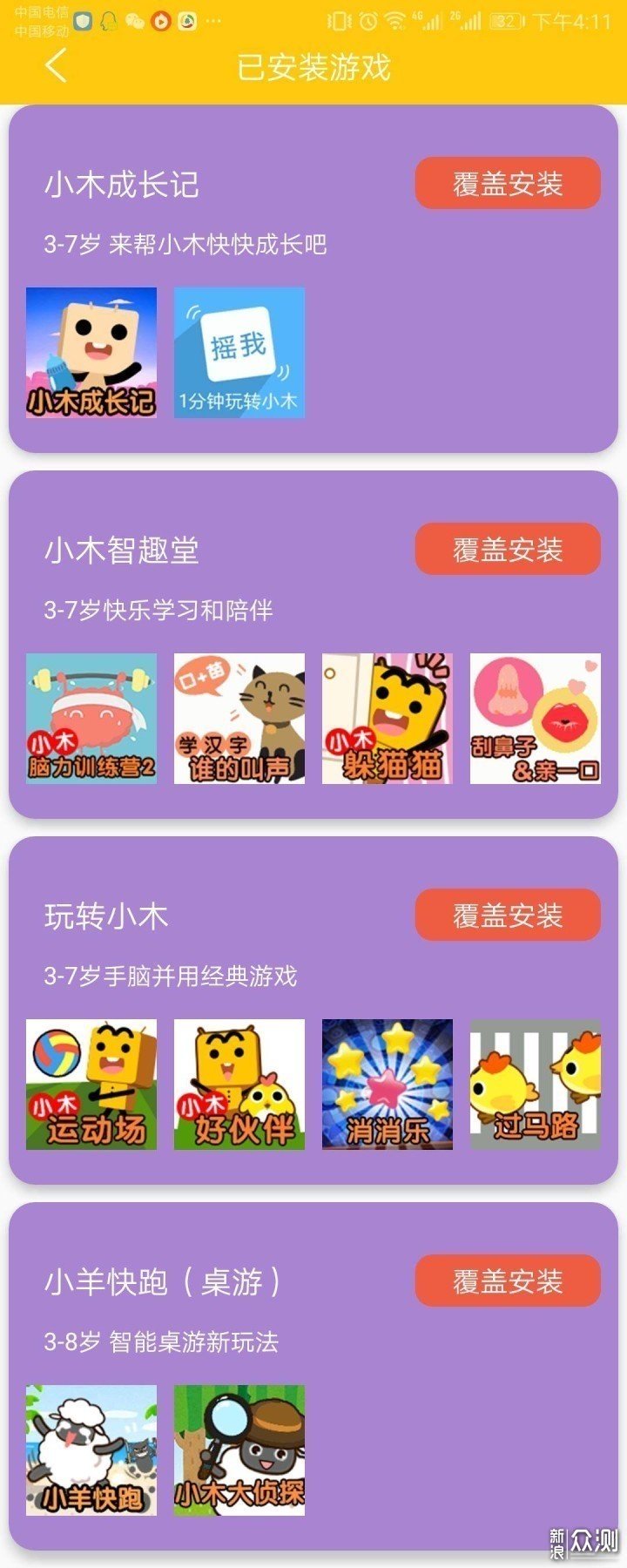
Task: Launch the 脑力训练营2 game
Action: pos(91,719)
